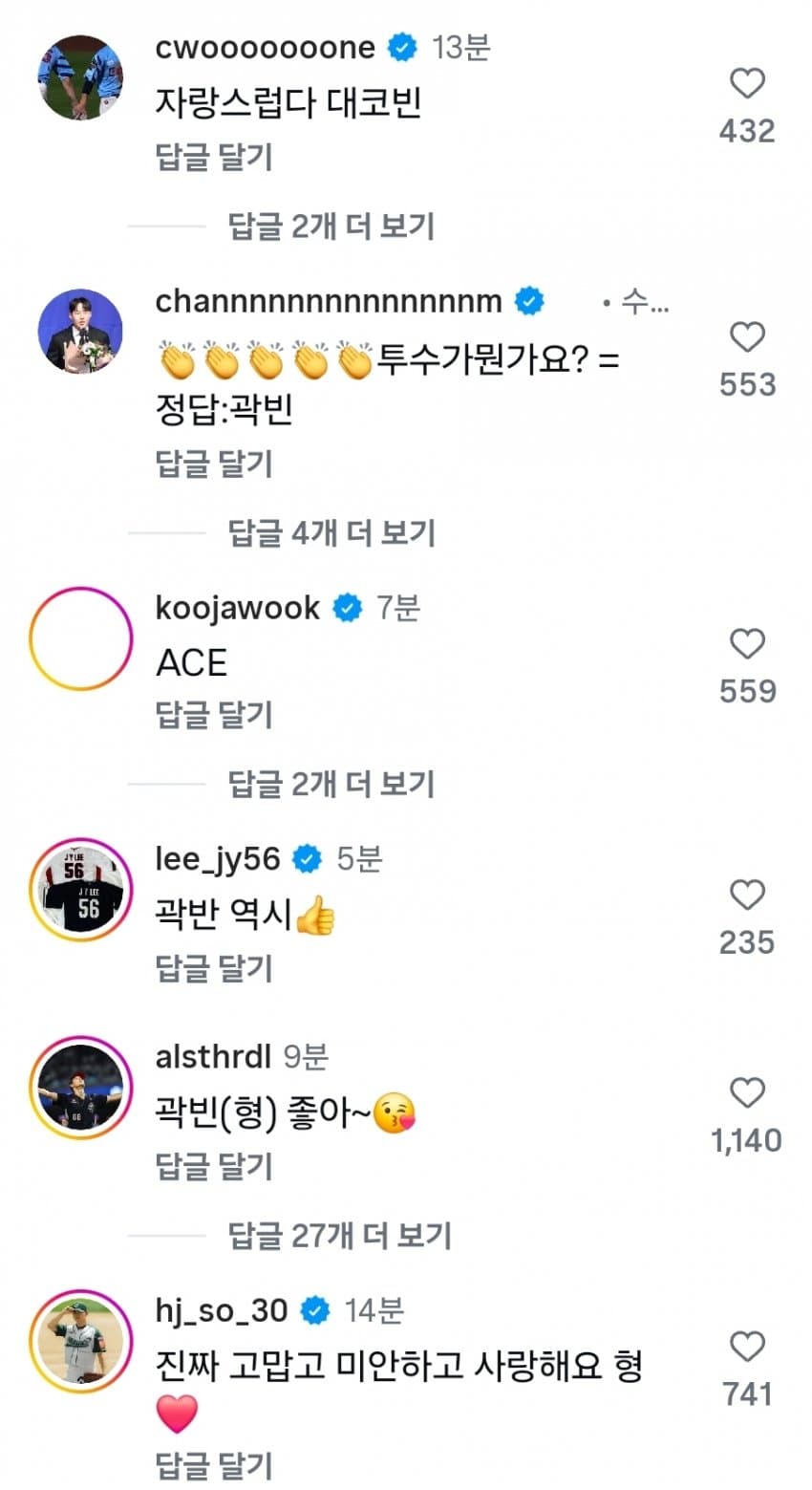
Task: Reply to channnnnnnnnnnnnm's comment
Action: tap(214, 464)
